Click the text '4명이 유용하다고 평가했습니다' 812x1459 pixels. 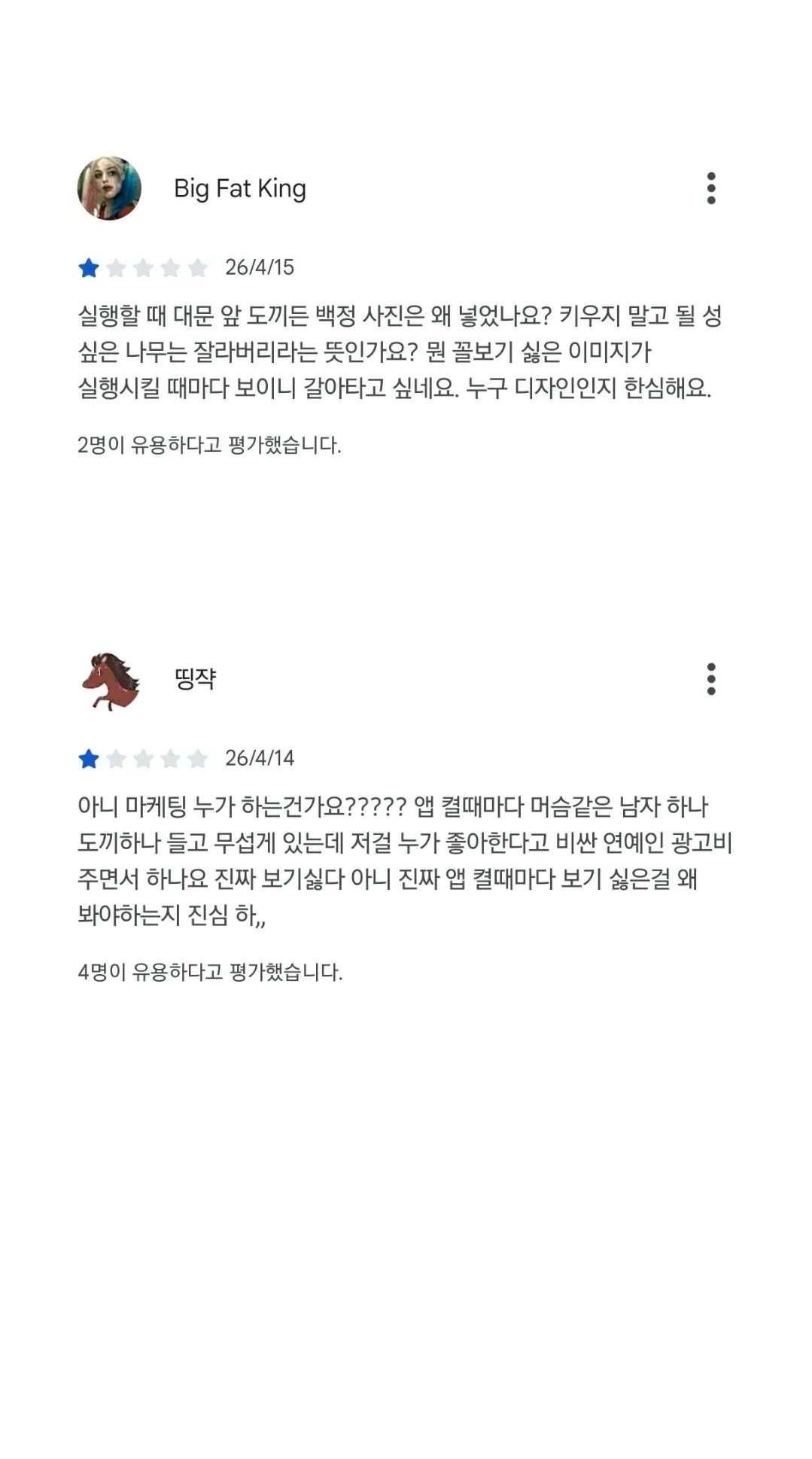pyautogui.click(x=209, y=971)
